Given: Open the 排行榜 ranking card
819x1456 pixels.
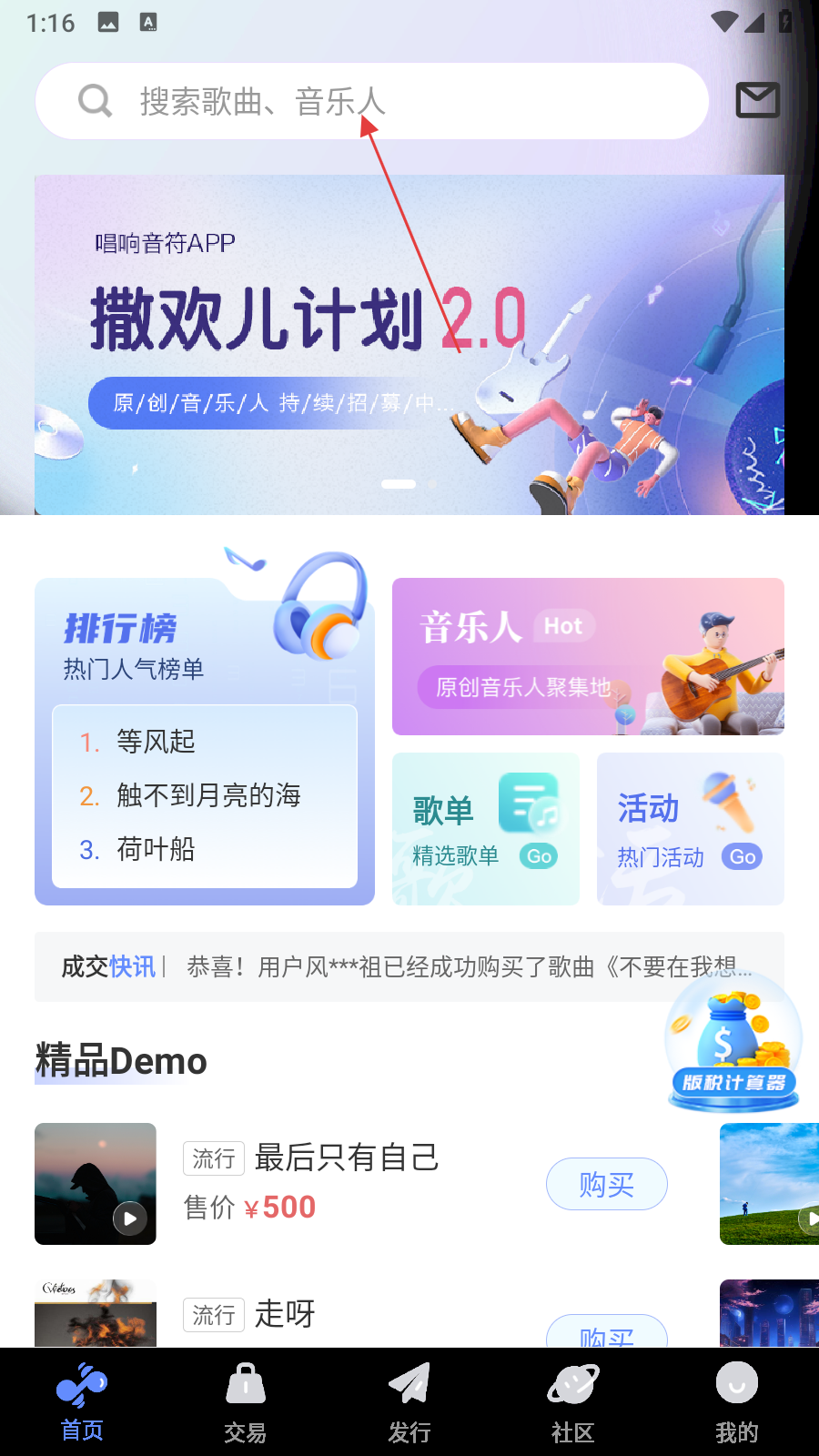Looking at the screenshot, I should pyautogui.click(x=136, y=642).
